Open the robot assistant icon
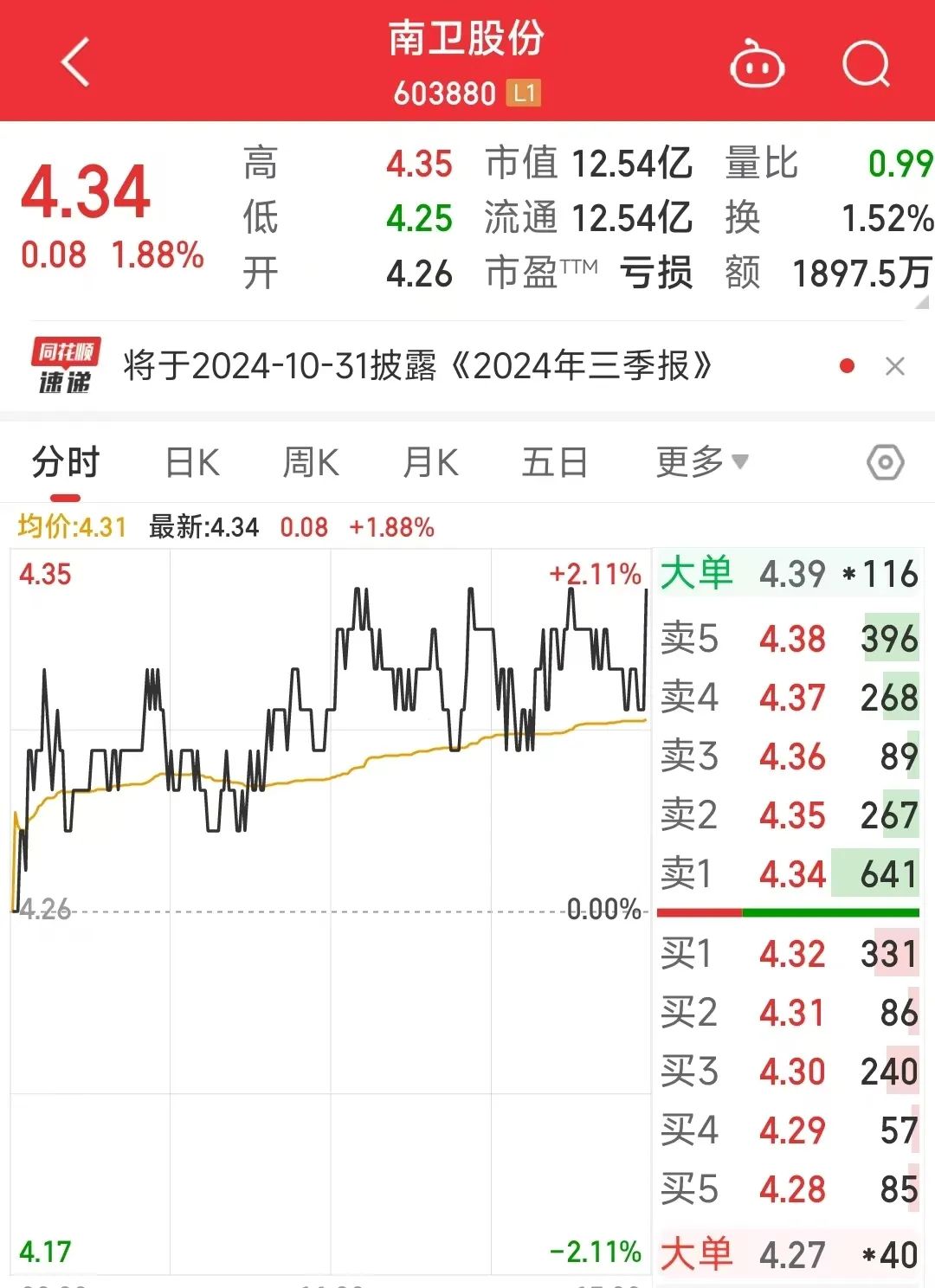The height and width of the screenshot is (1288, 935). (x=758, y=65)
